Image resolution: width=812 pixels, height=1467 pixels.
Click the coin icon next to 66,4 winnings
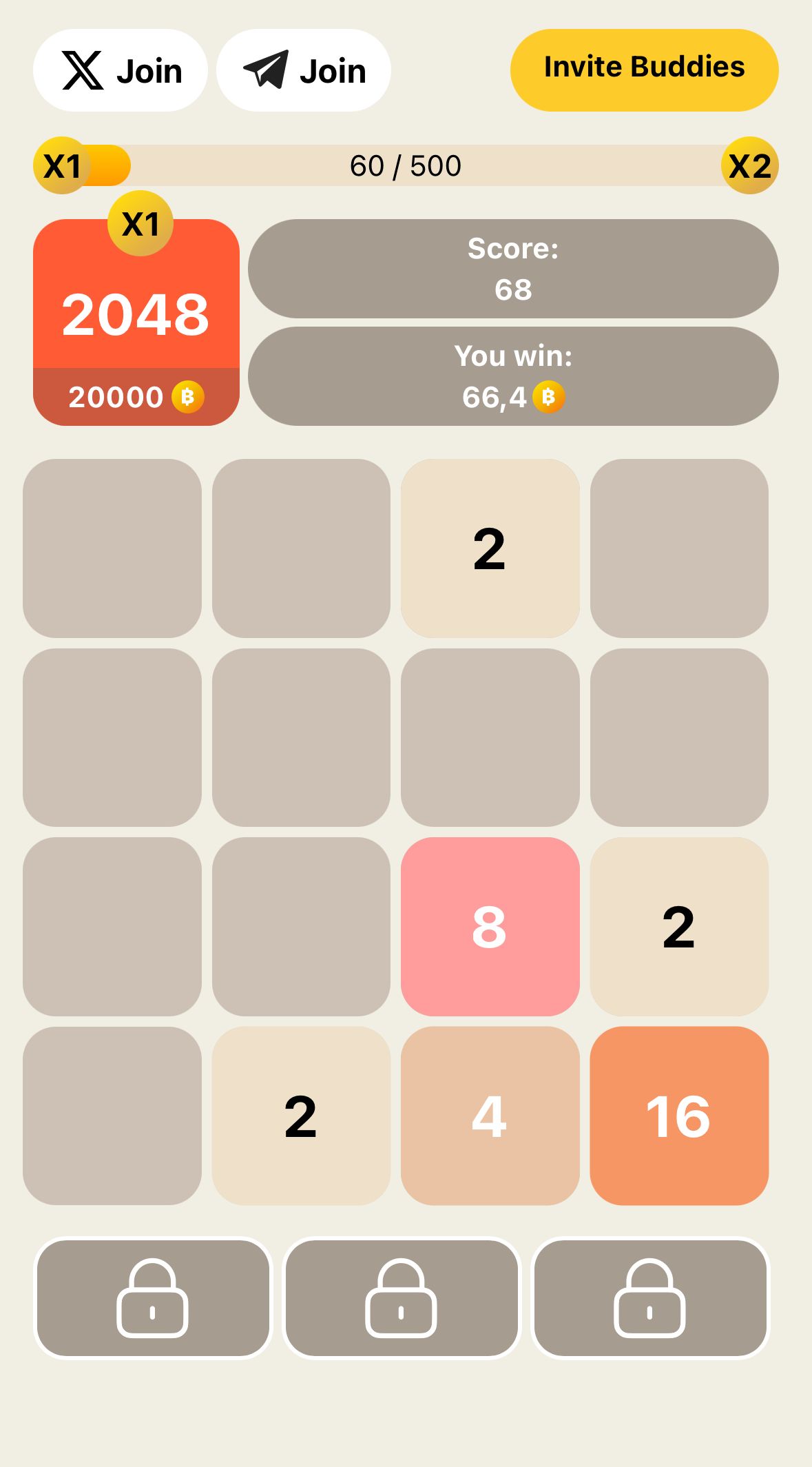pyautogui.click(x=548, y=397)
